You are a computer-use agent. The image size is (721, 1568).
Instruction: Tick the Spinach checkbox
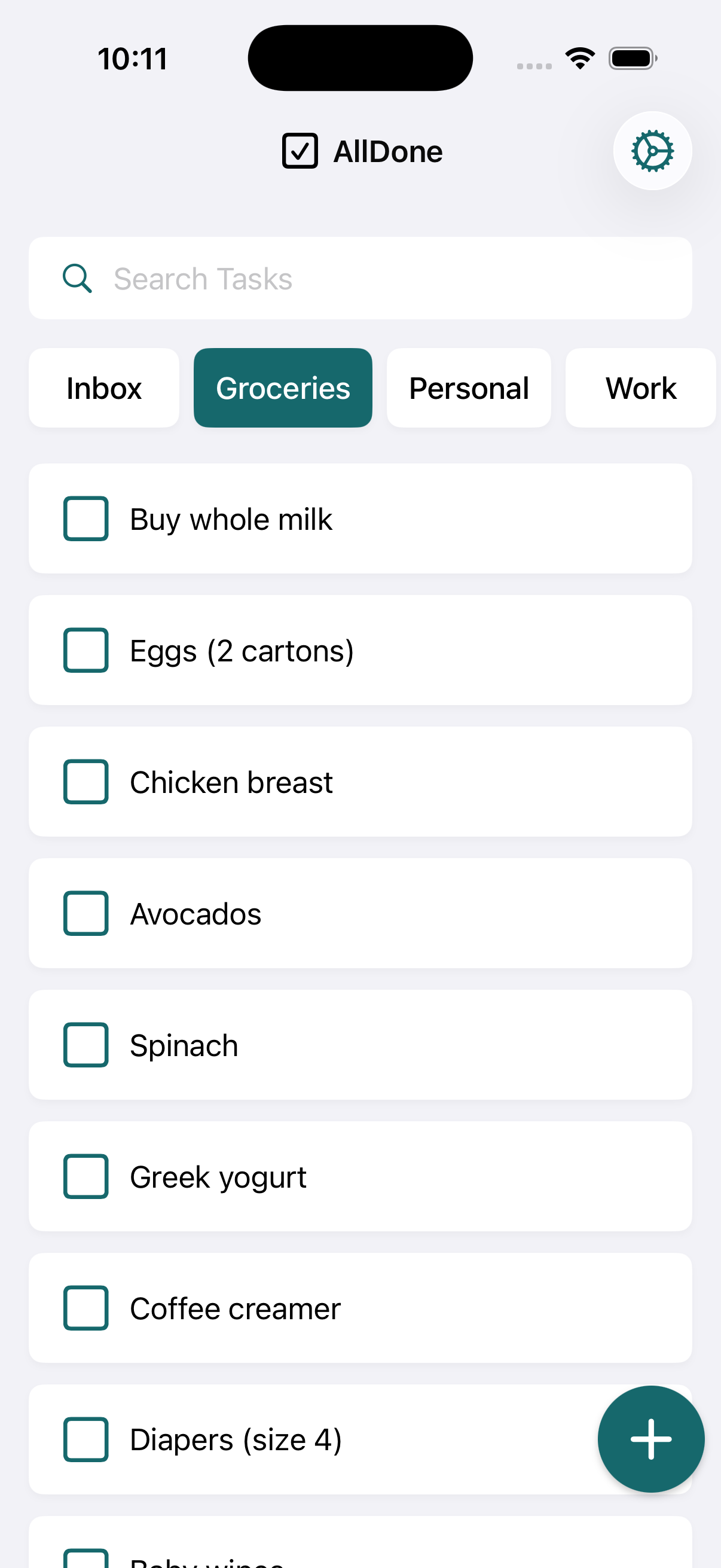[x=85, y=1045]
